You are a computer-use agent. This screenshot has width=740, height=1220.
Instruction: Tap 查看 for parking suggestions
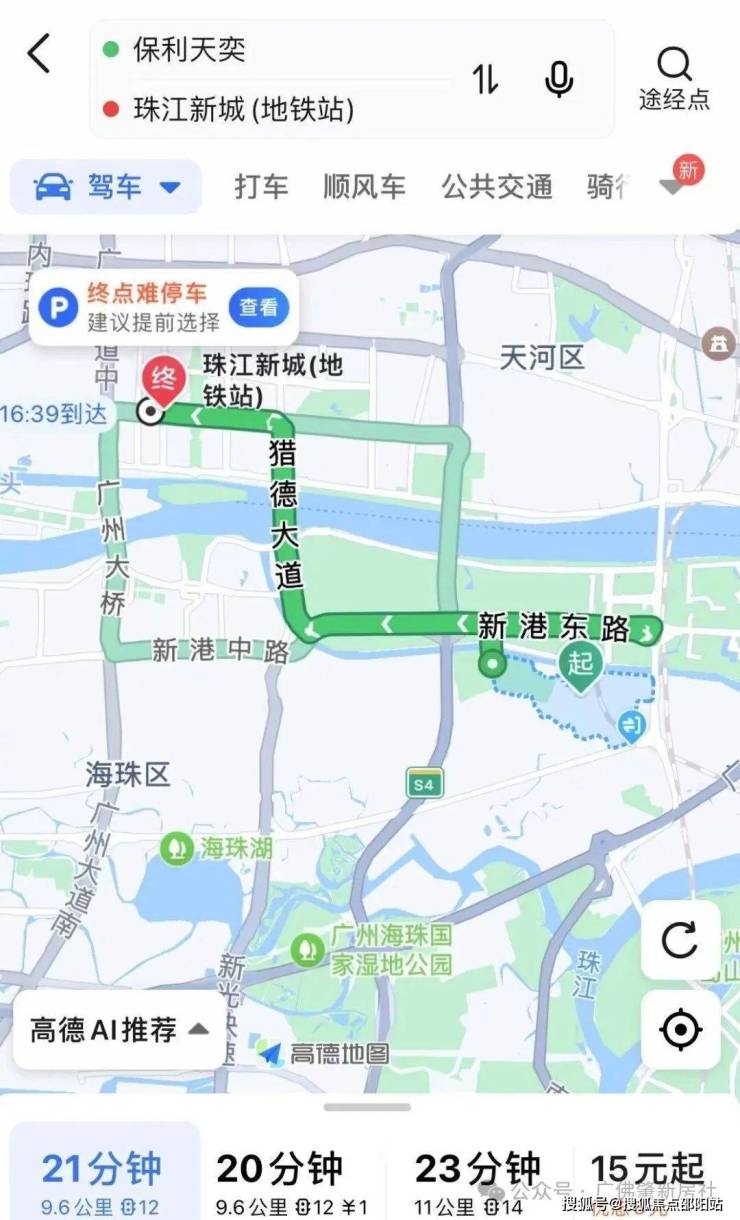pos(258,307)
